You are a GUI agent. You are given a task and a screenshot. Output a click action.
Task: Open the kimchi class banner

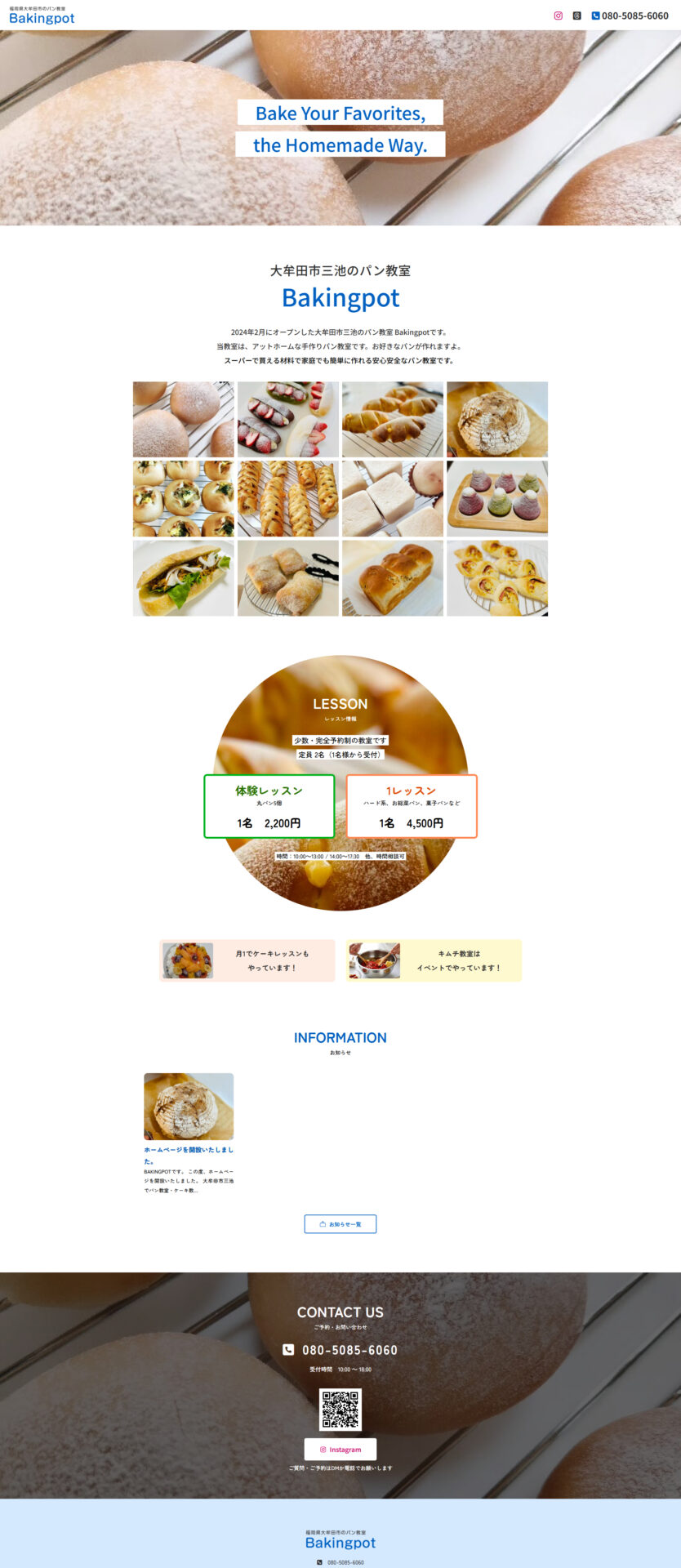click(x=434, y=960)
